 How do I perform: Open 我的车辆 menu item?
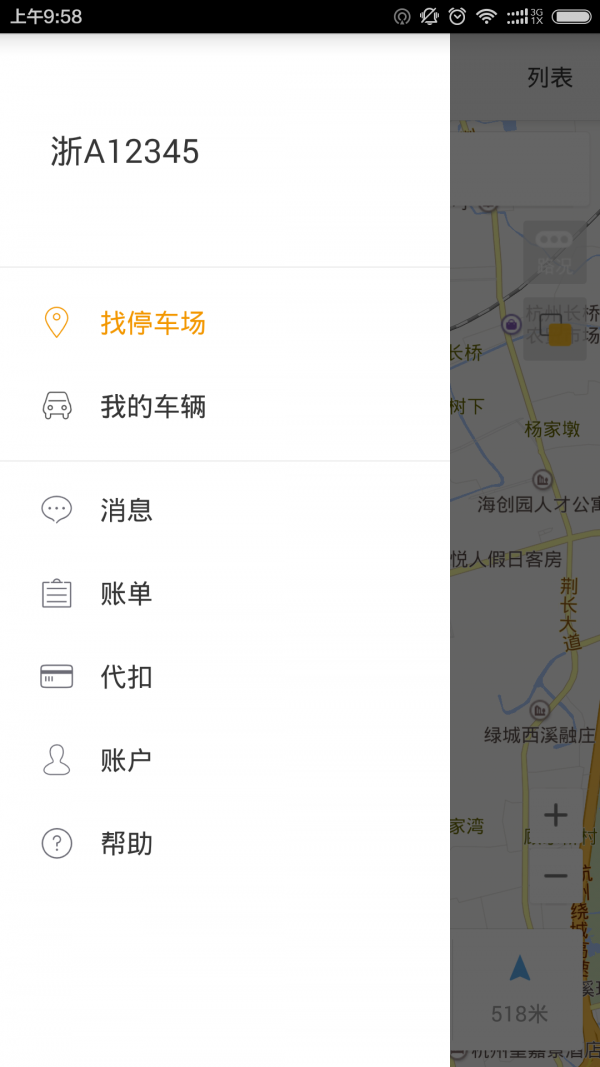[x=224, y=406]
